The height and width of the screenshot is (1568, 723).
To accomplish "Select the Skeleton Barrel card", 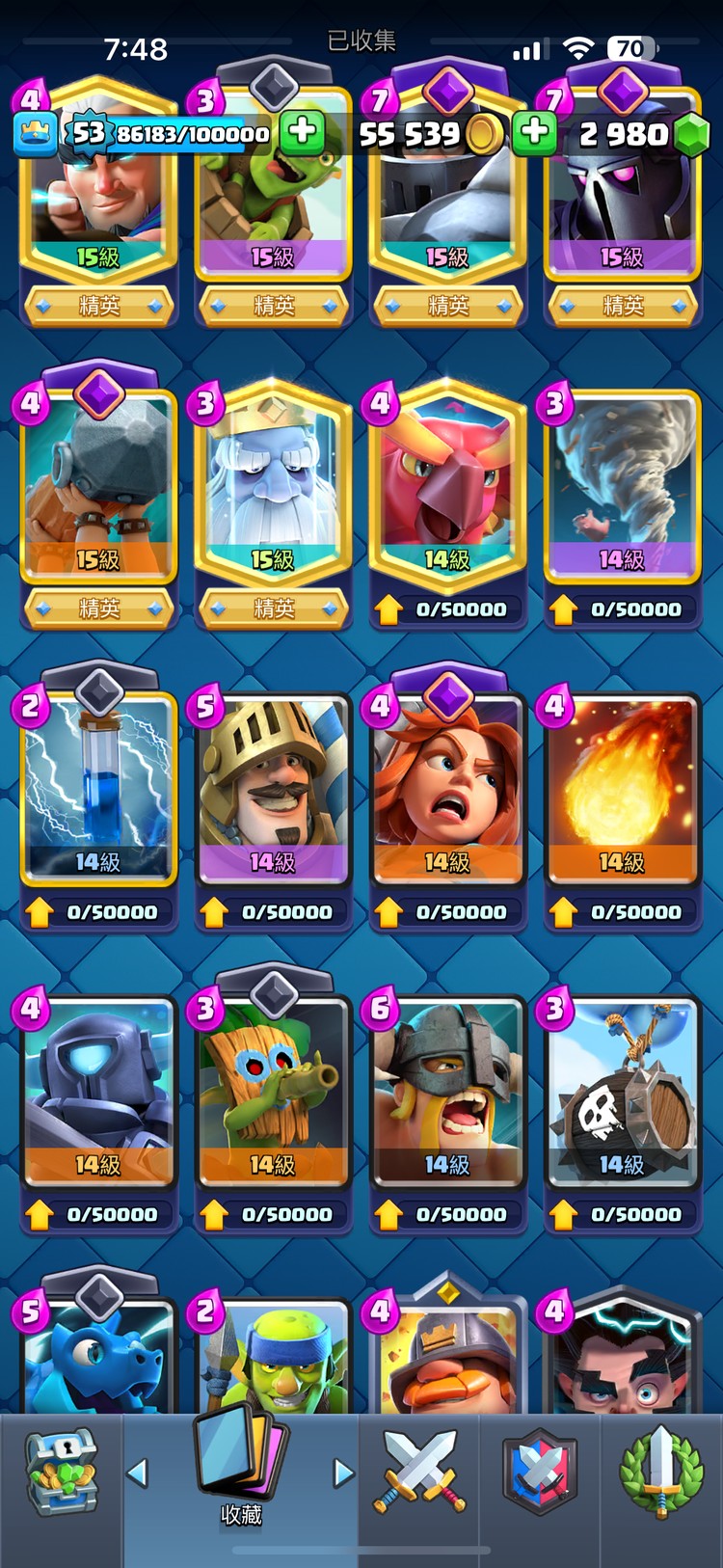I will tap(622, 1095).
